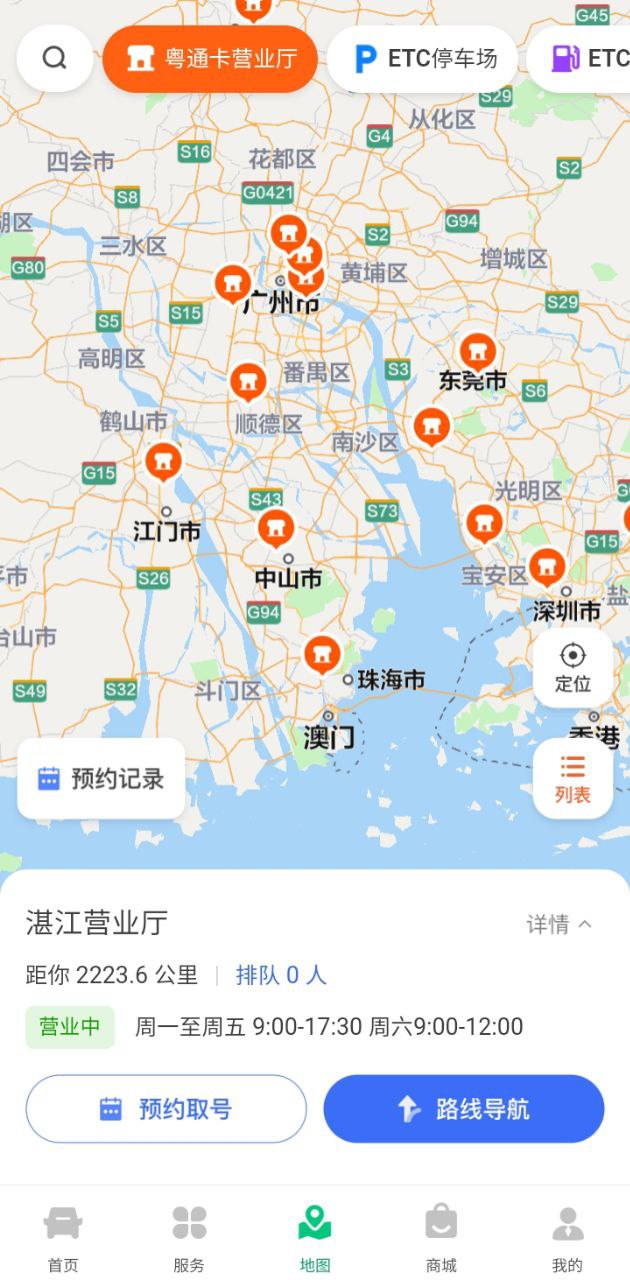Select the 地图 tab
630x1280 pixels.
(315, 1239)
